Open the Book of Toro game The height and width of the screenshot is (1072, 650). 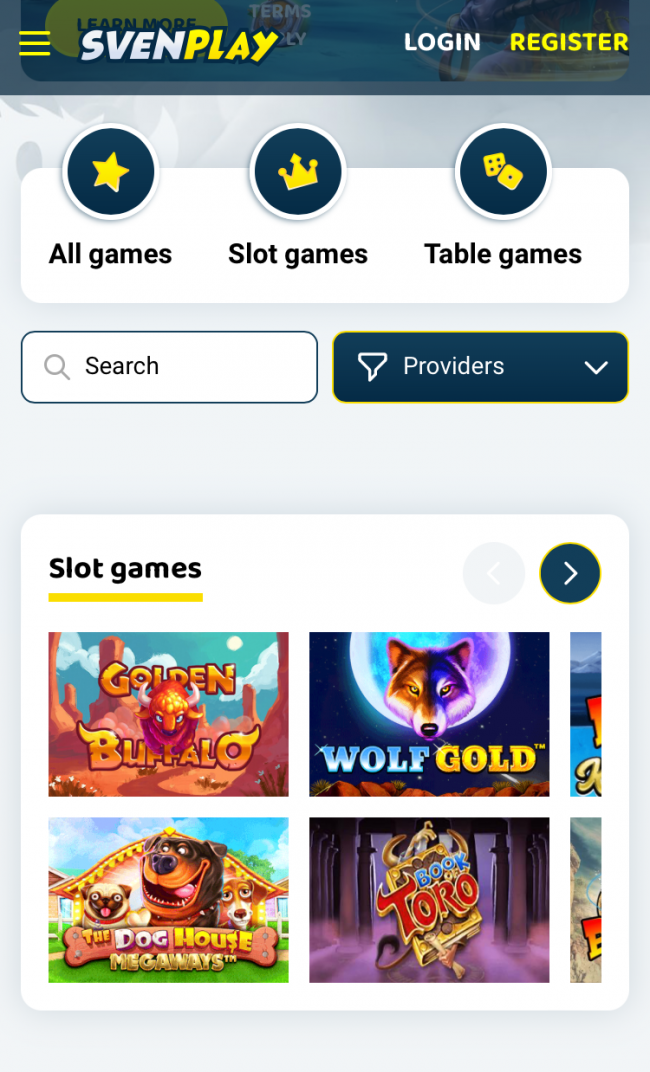(429, 900)
